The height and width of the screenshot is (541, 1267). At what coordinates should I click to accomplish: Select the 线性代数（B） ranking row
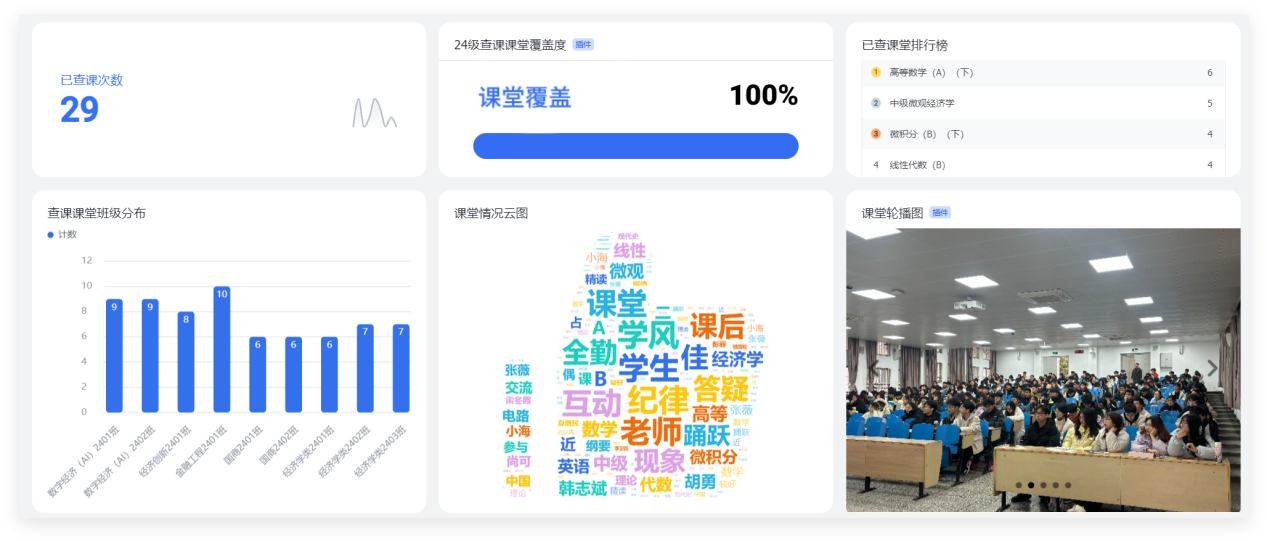[x=1040, y=165]
